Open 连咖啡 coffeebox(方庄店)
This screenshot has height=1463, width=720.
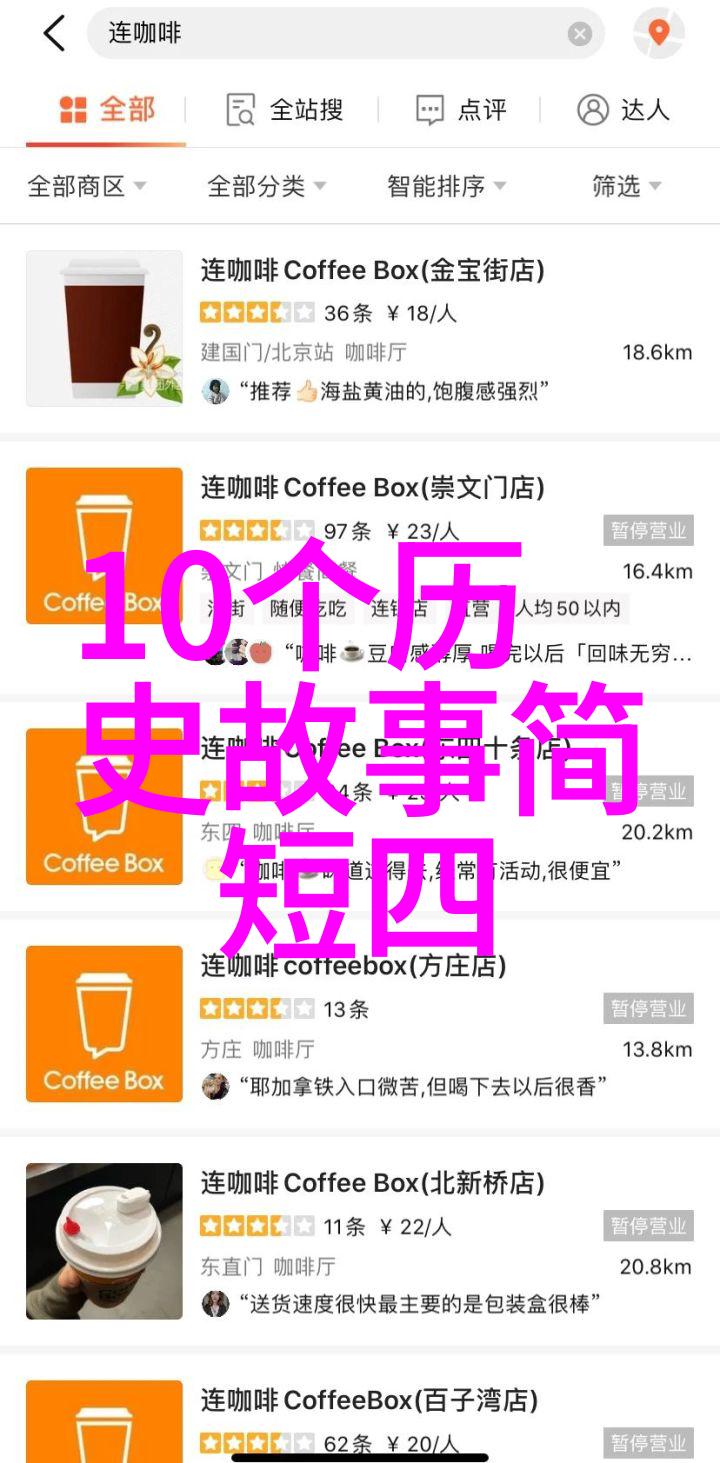353,966
